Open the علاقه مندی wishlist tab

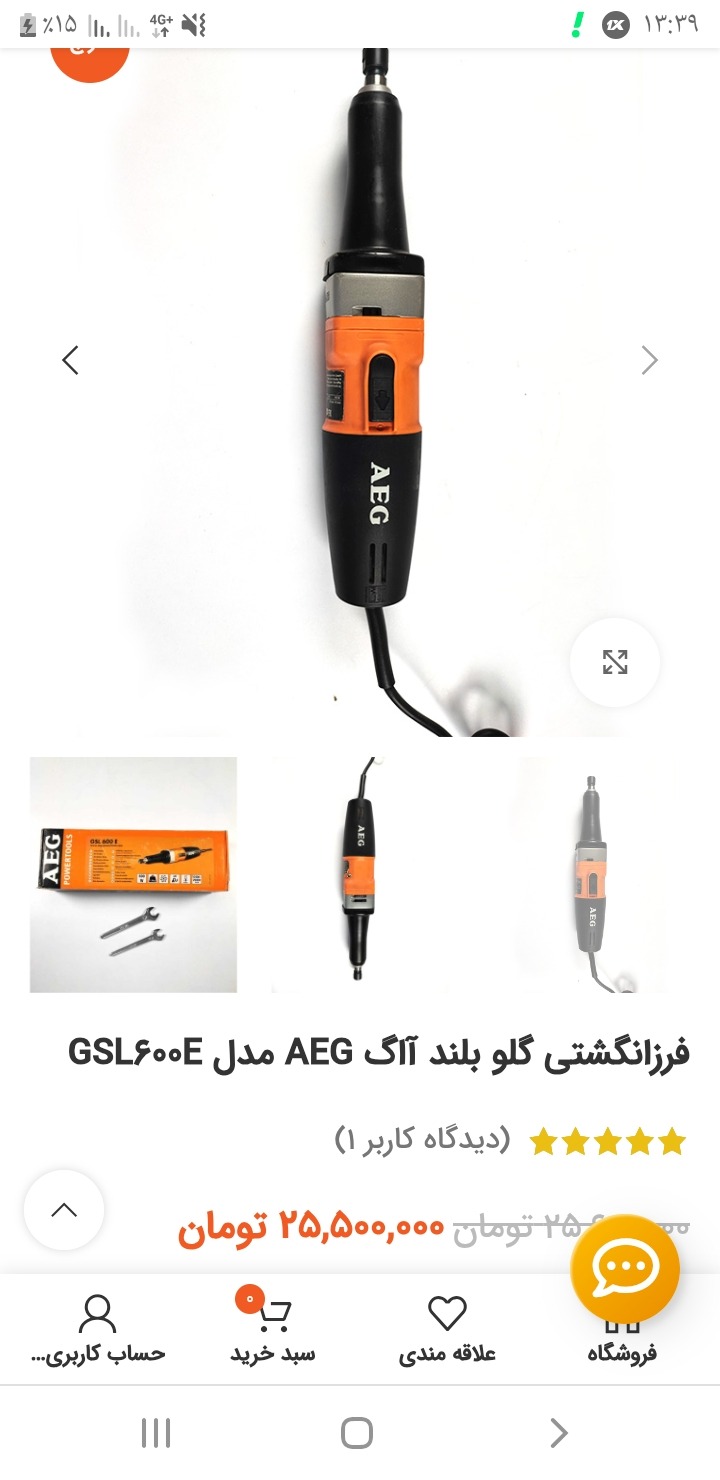pos(447,1331)
